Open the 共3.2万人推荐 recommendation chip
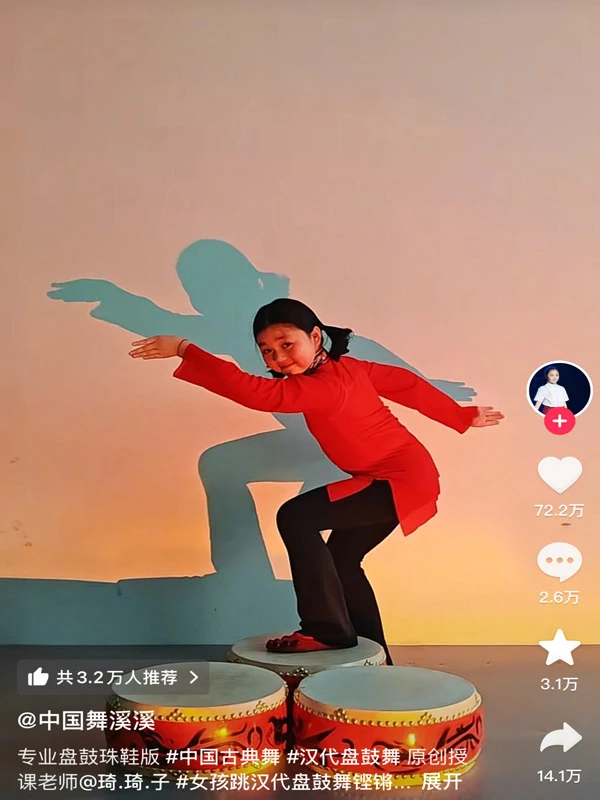This screenshot has height=800, width=600. 113,677
